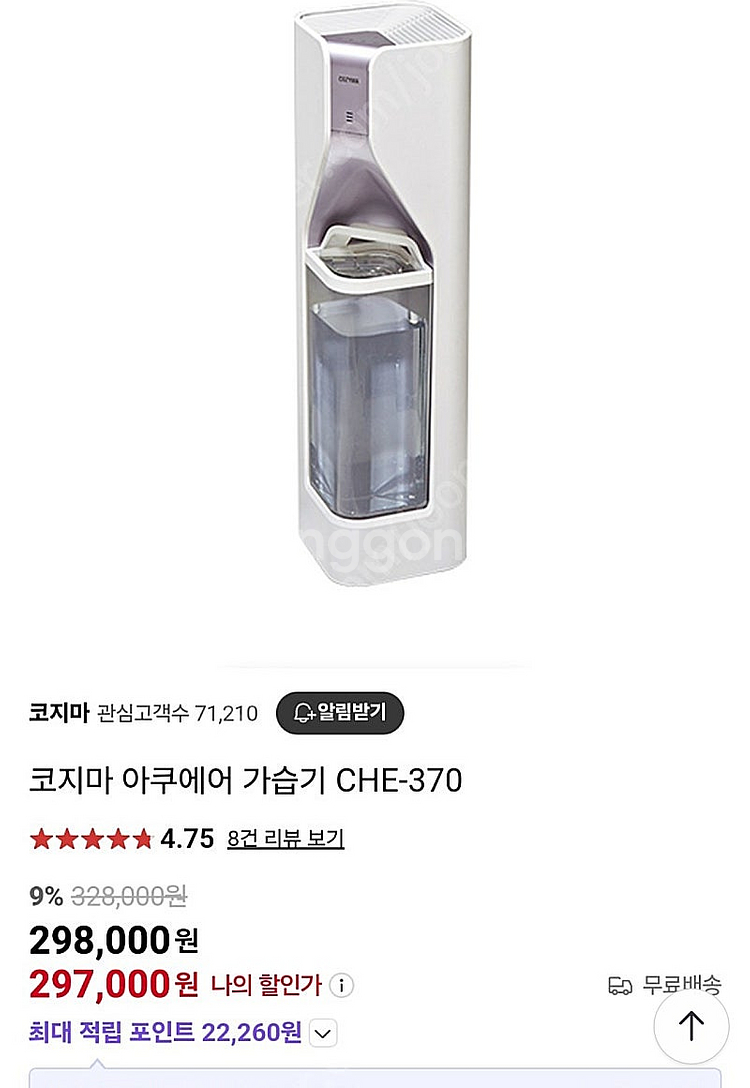Expand the 최대 적립 포인트 dropdown
Viewport: 750px width, 1088px height.
(323, 1033)
